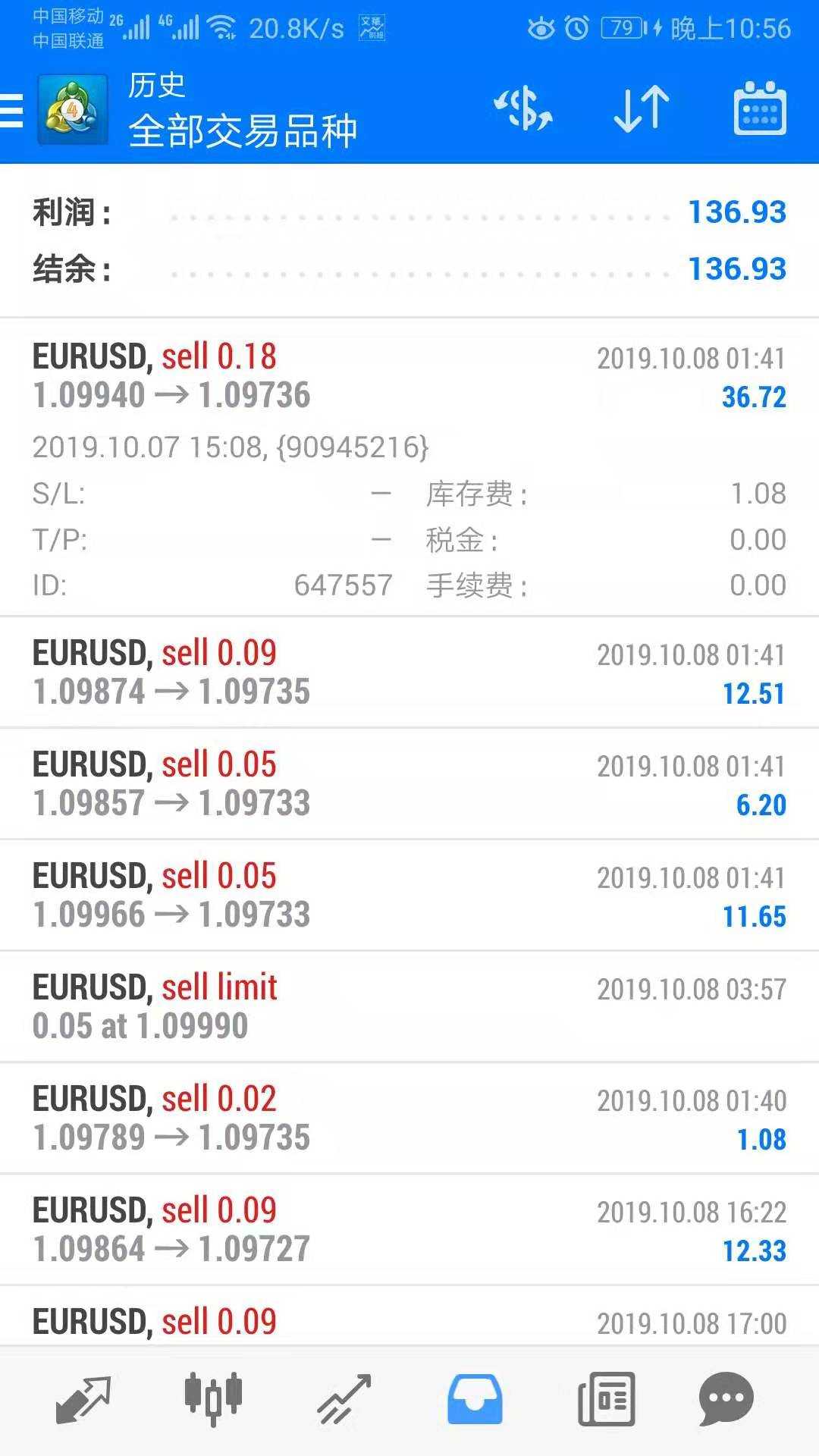Image resolution: width=819 pixels, height=1456 pixels.
Task: Open the side drawer menu
Action: 12,110
